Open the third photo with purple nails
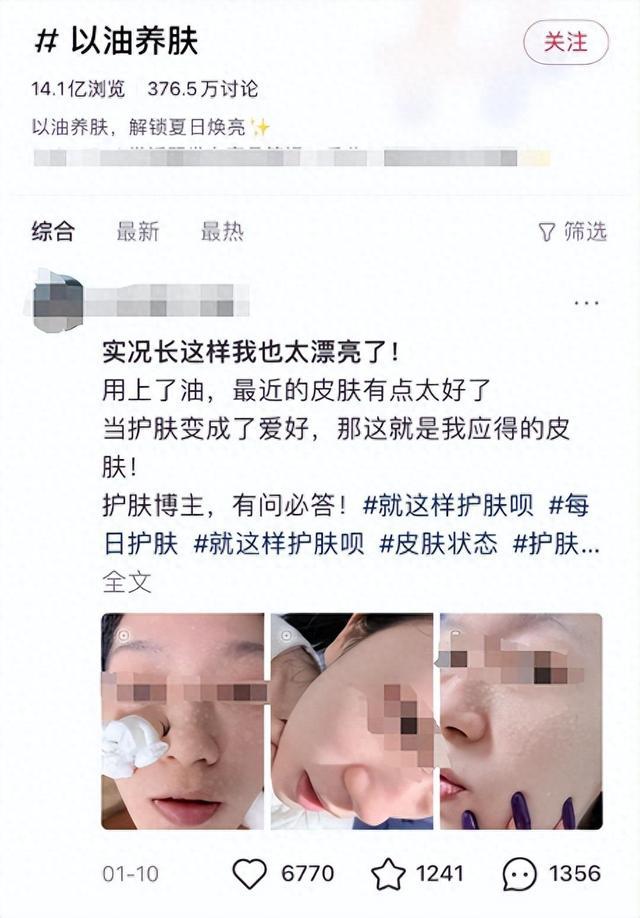The image size is (640, 918). click(521, 721)
